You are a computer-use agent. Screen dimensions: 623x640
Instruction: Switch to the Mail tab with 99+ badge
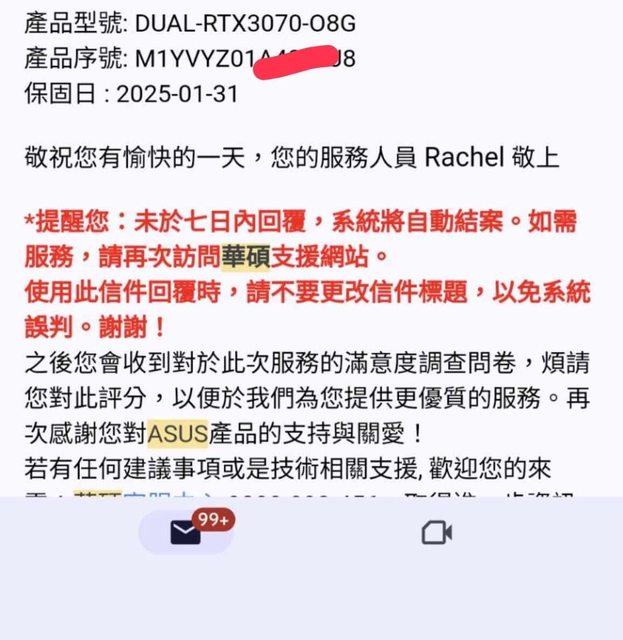click(x=186, y=533)
